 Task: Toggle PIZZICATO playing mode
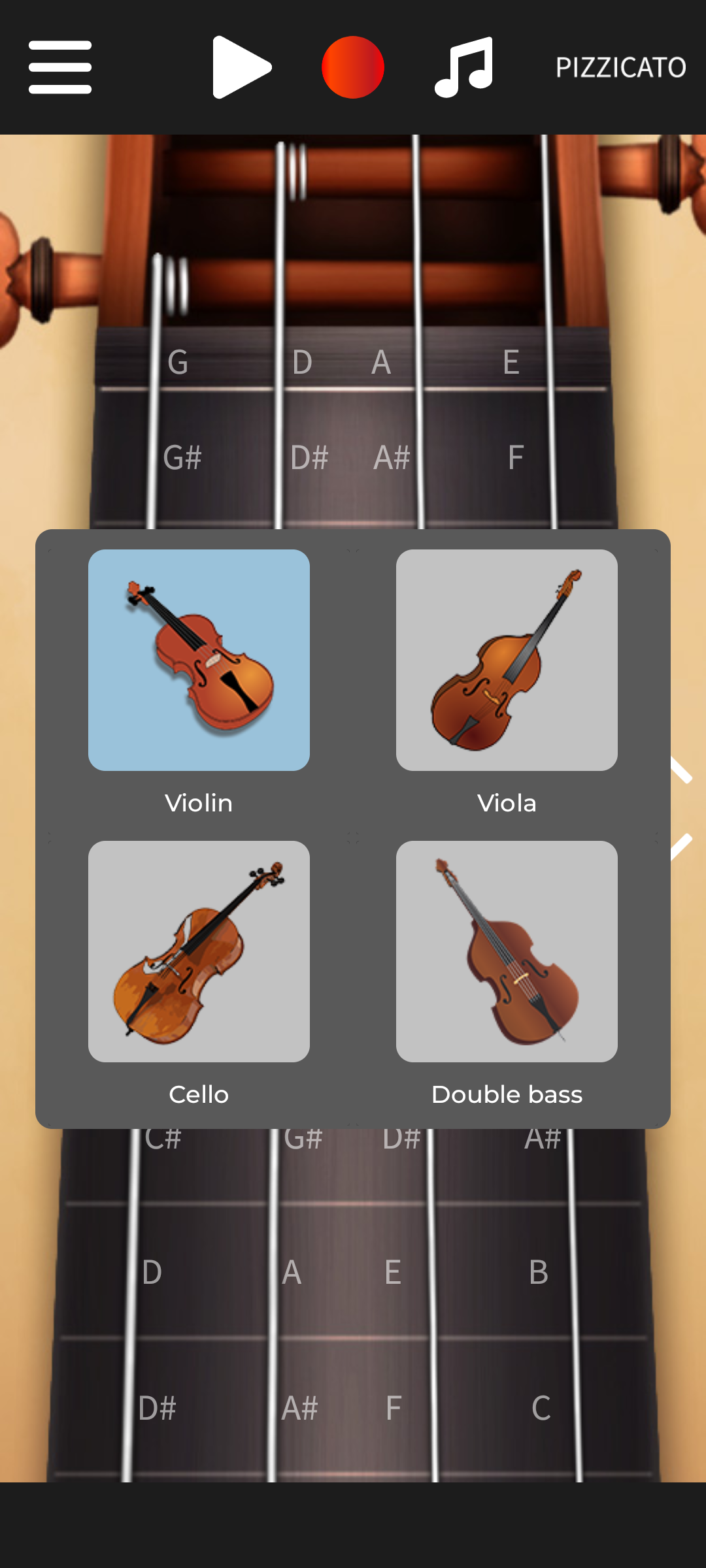pos(620,65)
